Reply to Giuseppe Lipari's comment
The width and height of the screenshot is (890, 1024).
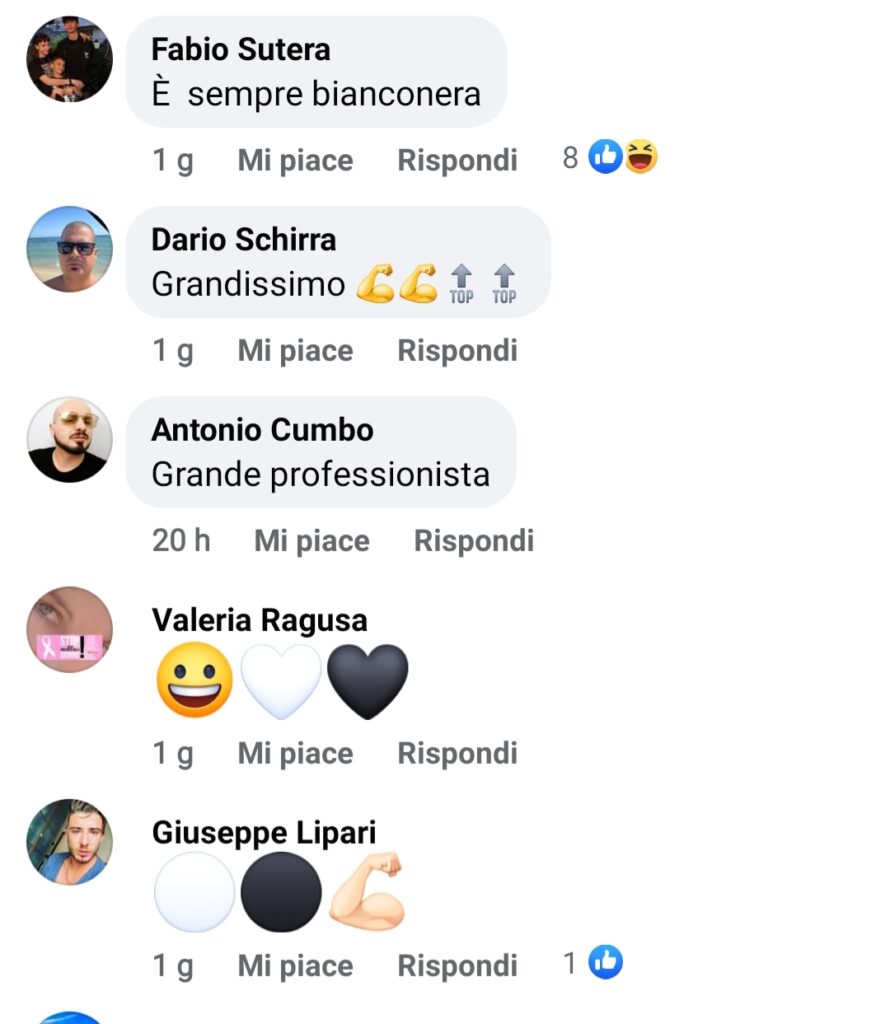click(x=457, y=965)
